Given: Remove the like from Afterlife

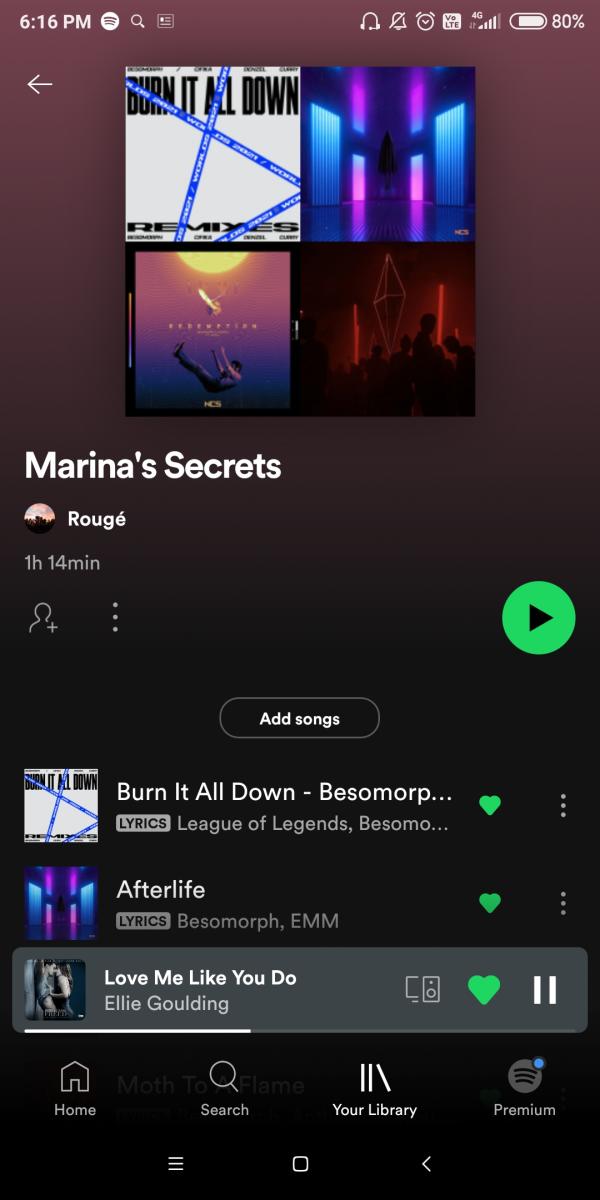Looking at the screenshot, I should pyautogui.click(x=489, y=903).
